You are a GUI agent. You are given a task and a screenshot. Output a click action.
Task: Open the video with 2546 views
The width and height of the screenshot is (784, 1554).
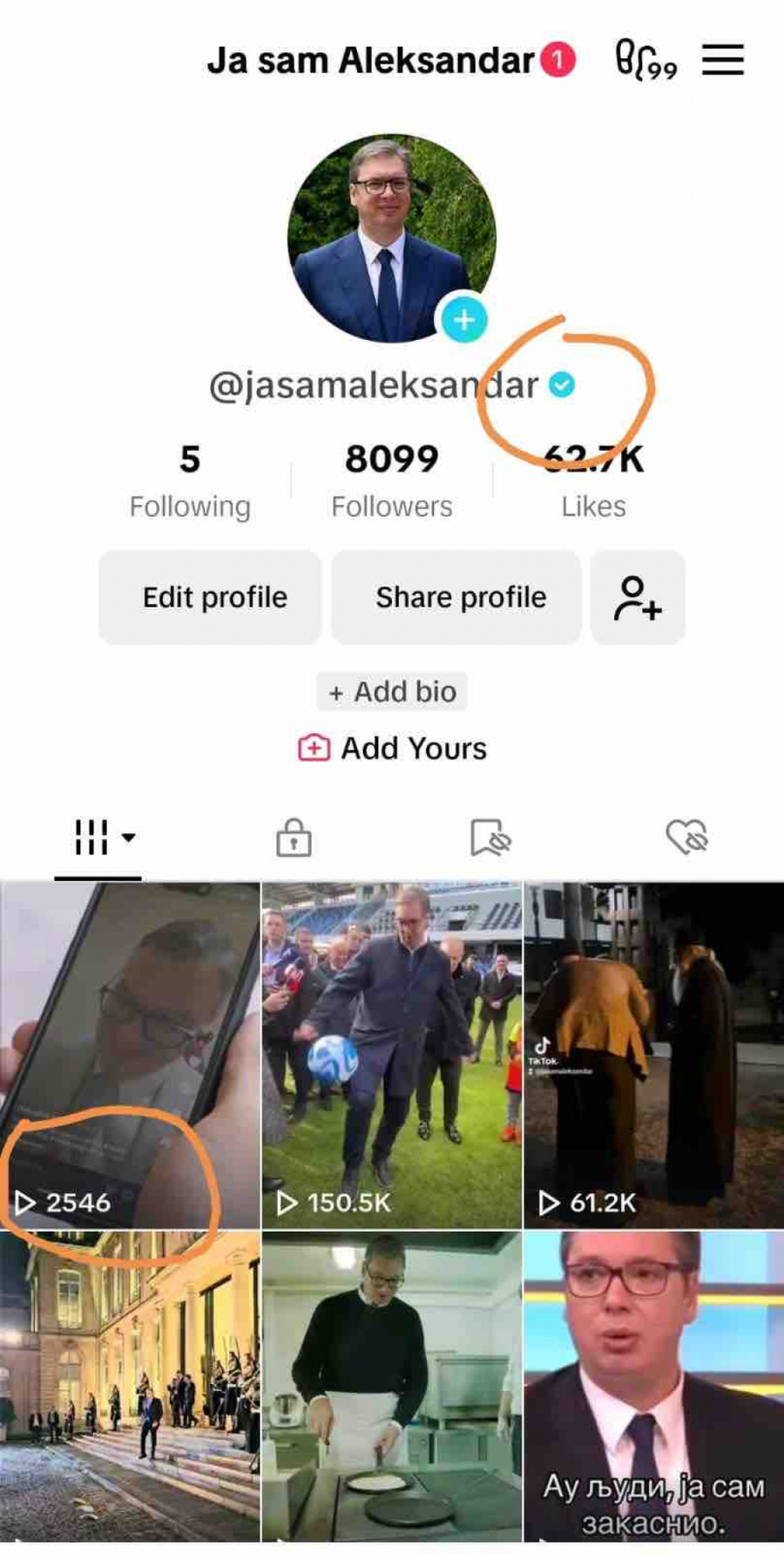point(130,1055)
